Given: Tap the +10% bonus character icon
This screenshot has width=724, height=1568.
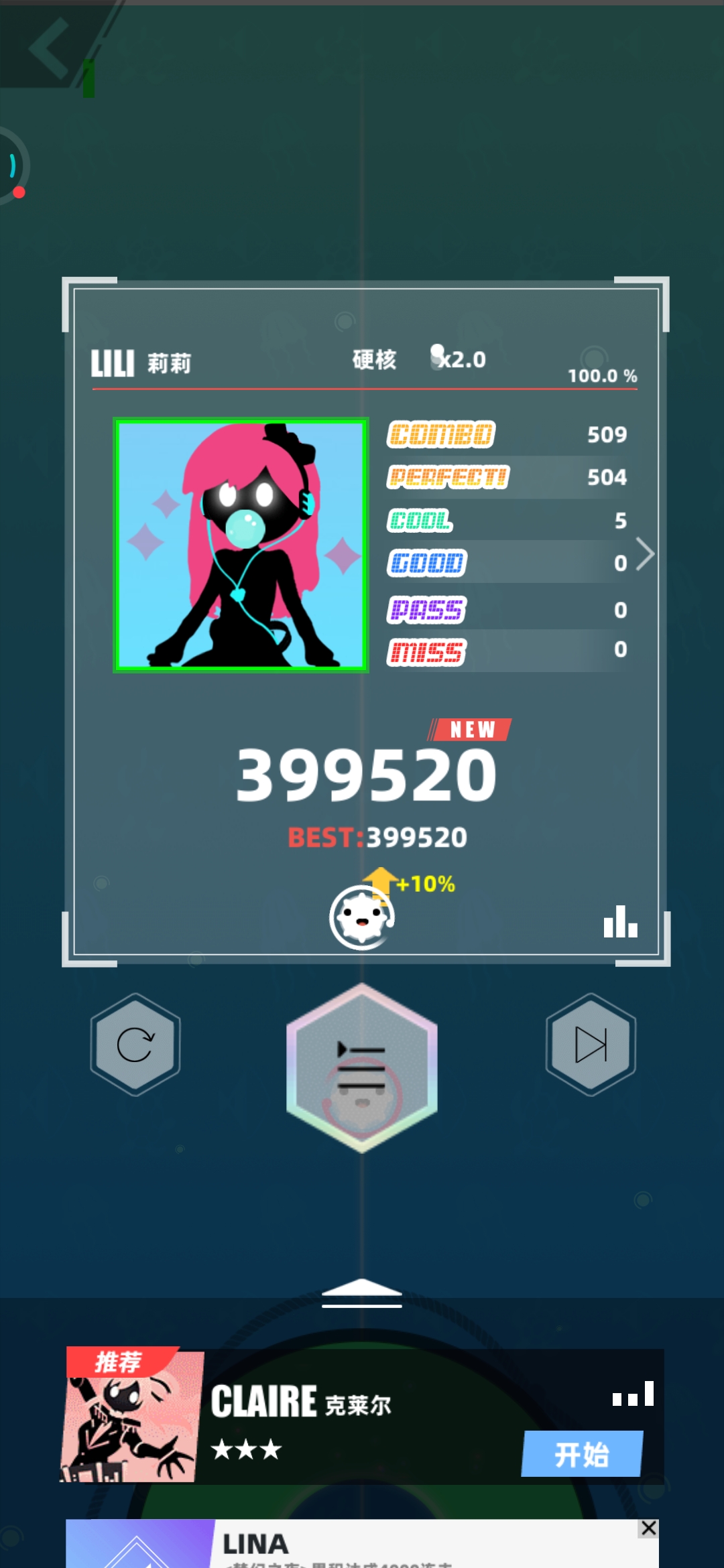Looking at the screenshot, I should click(362, 917).
